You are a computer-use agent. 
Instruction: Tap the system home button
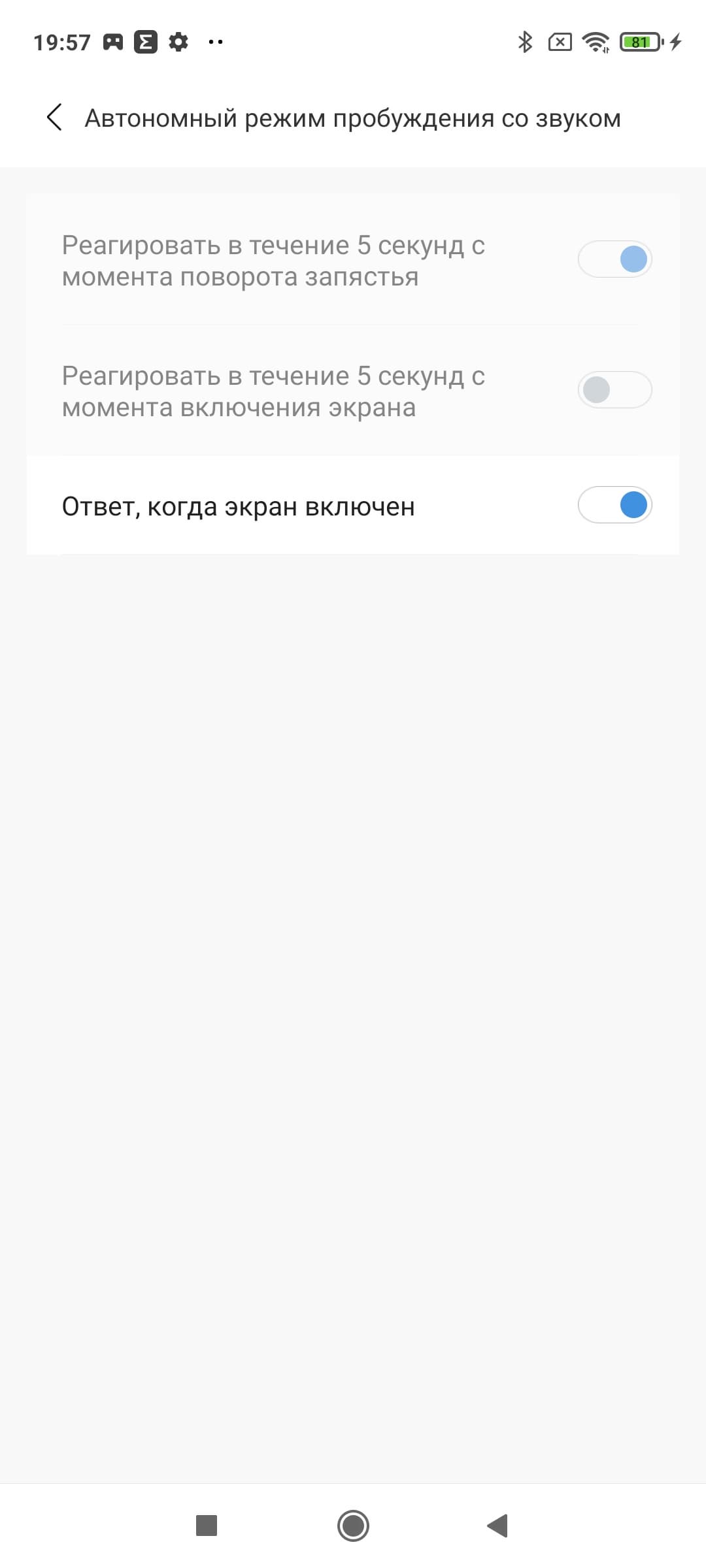(x=353, y=1526)
